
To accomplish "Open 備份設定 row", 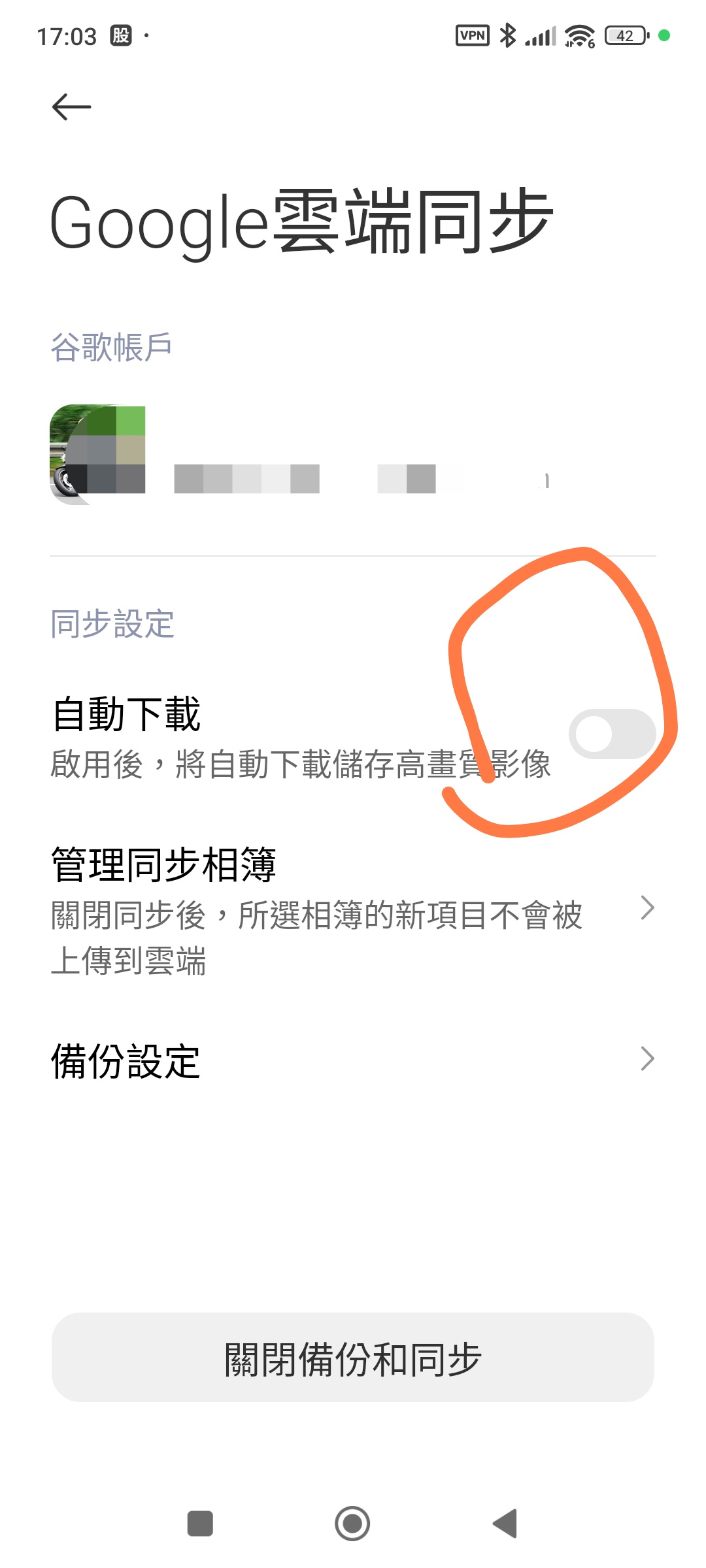I will [x=353, y=1060].
